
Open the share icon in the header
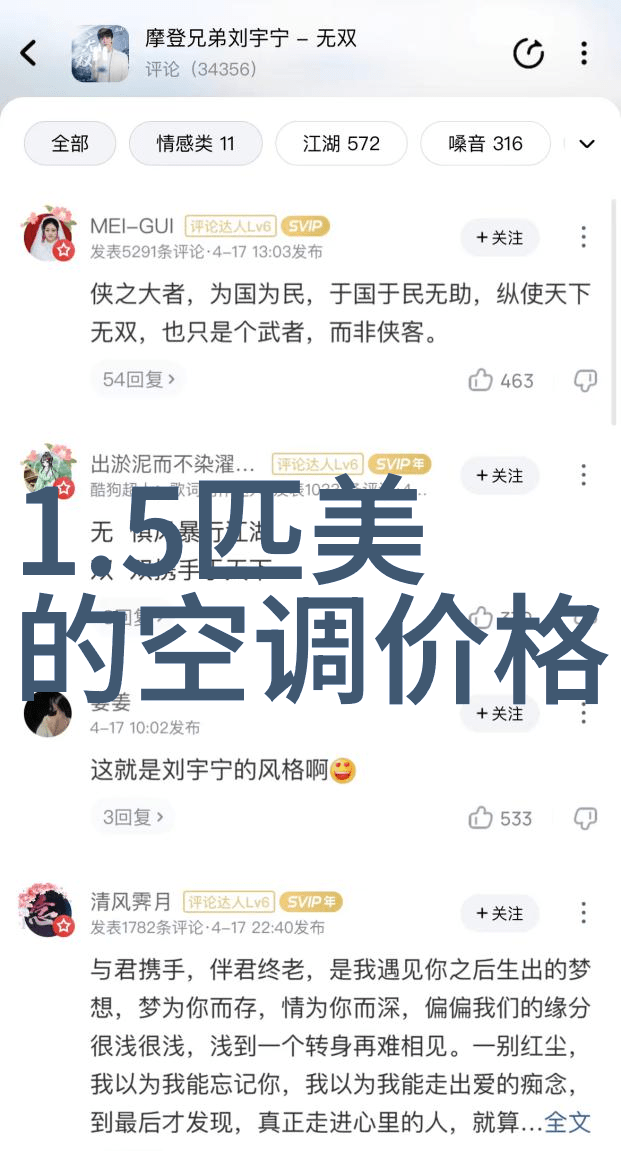tap(528, 53)
